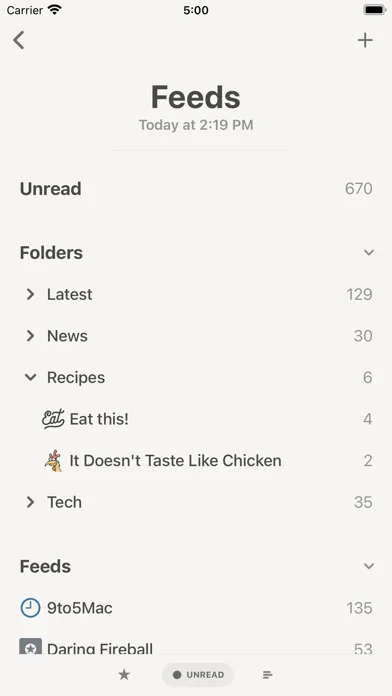392x696 pixels.
Task: Expand the Latest folder
Action: 30,294
